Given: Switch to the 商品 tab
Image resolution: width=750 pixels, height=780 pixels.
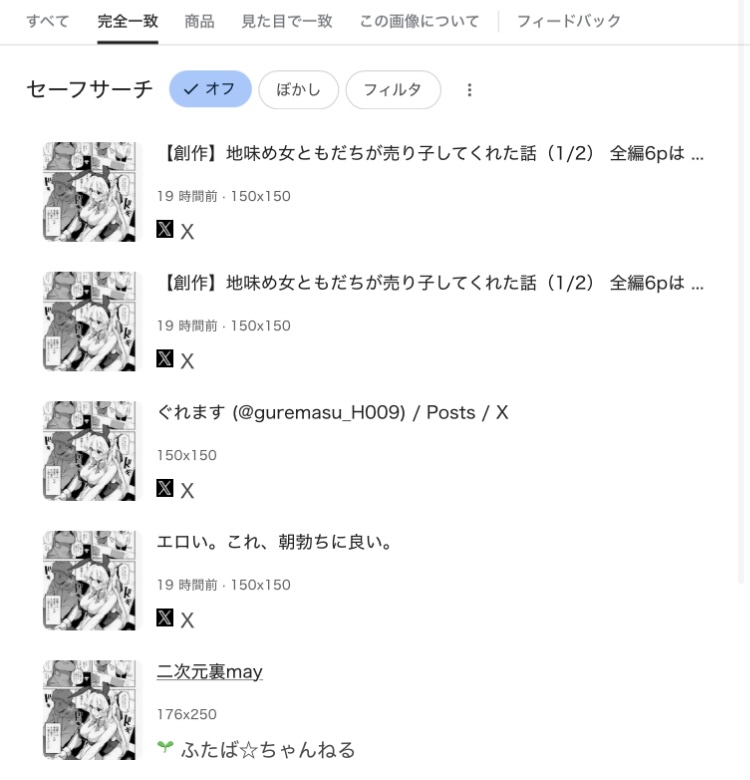Looking at the screenshot, I should [x=199, y=21].
